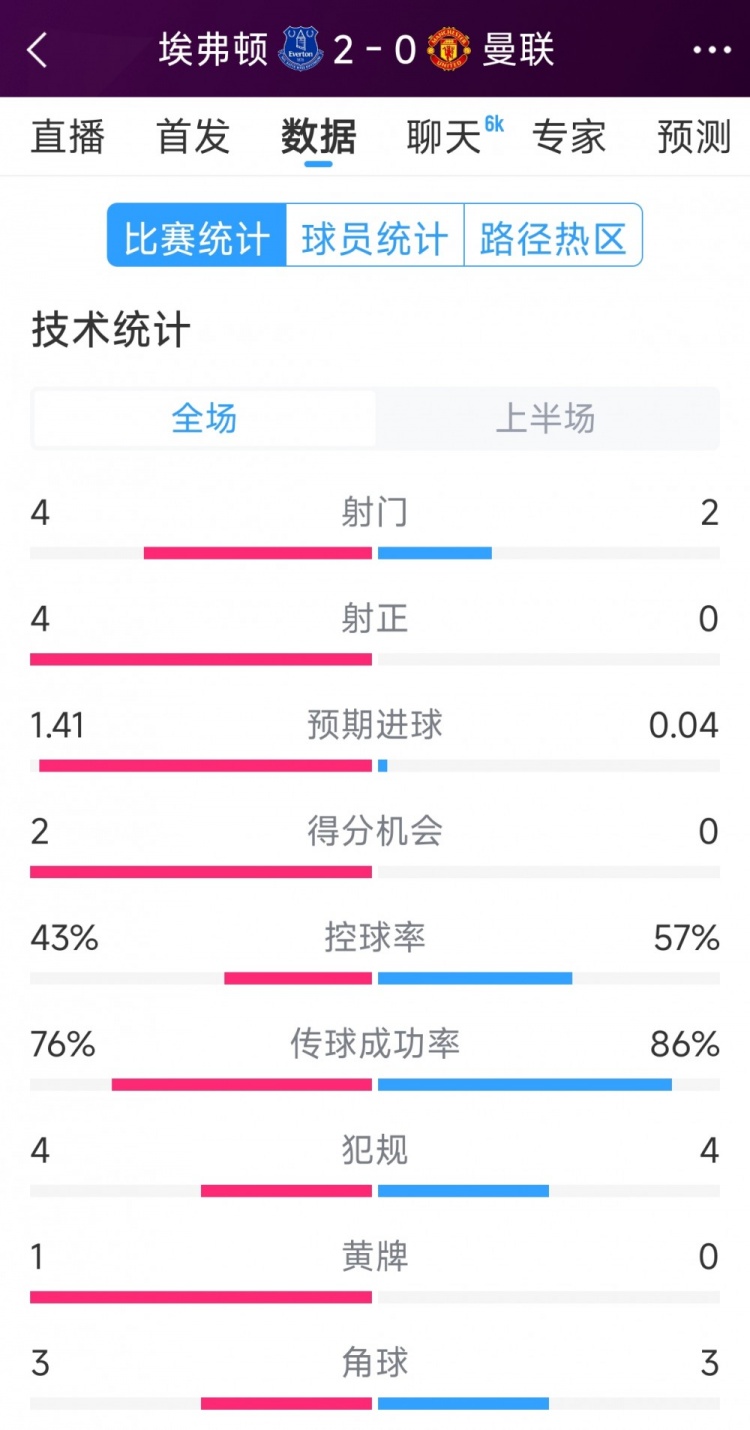Switch to the 数据 tab

tap(318, 137)
